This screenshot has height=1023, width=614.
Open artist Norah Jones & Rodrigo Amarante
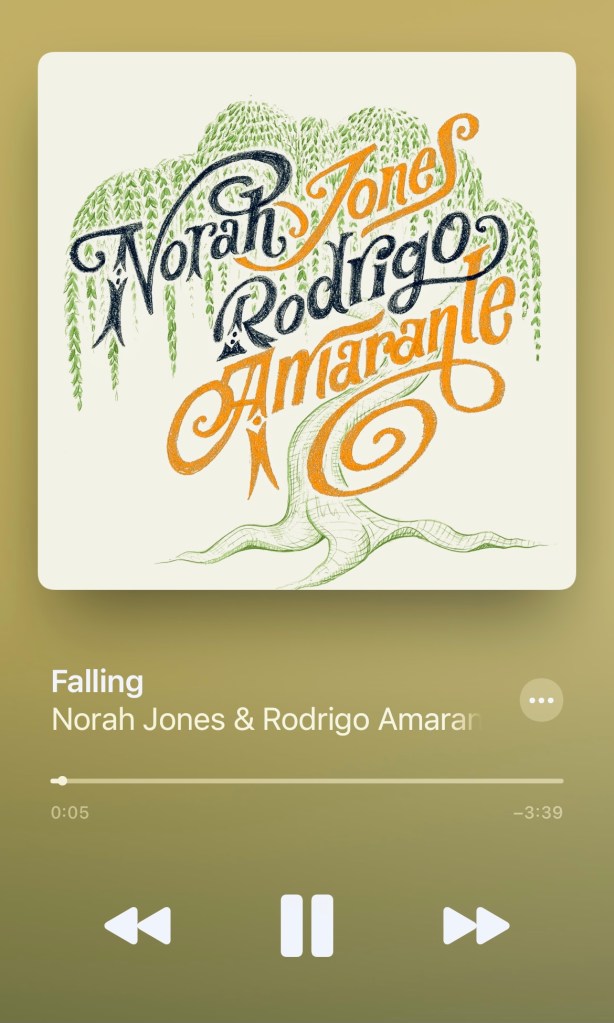click(x=266, y=720)
